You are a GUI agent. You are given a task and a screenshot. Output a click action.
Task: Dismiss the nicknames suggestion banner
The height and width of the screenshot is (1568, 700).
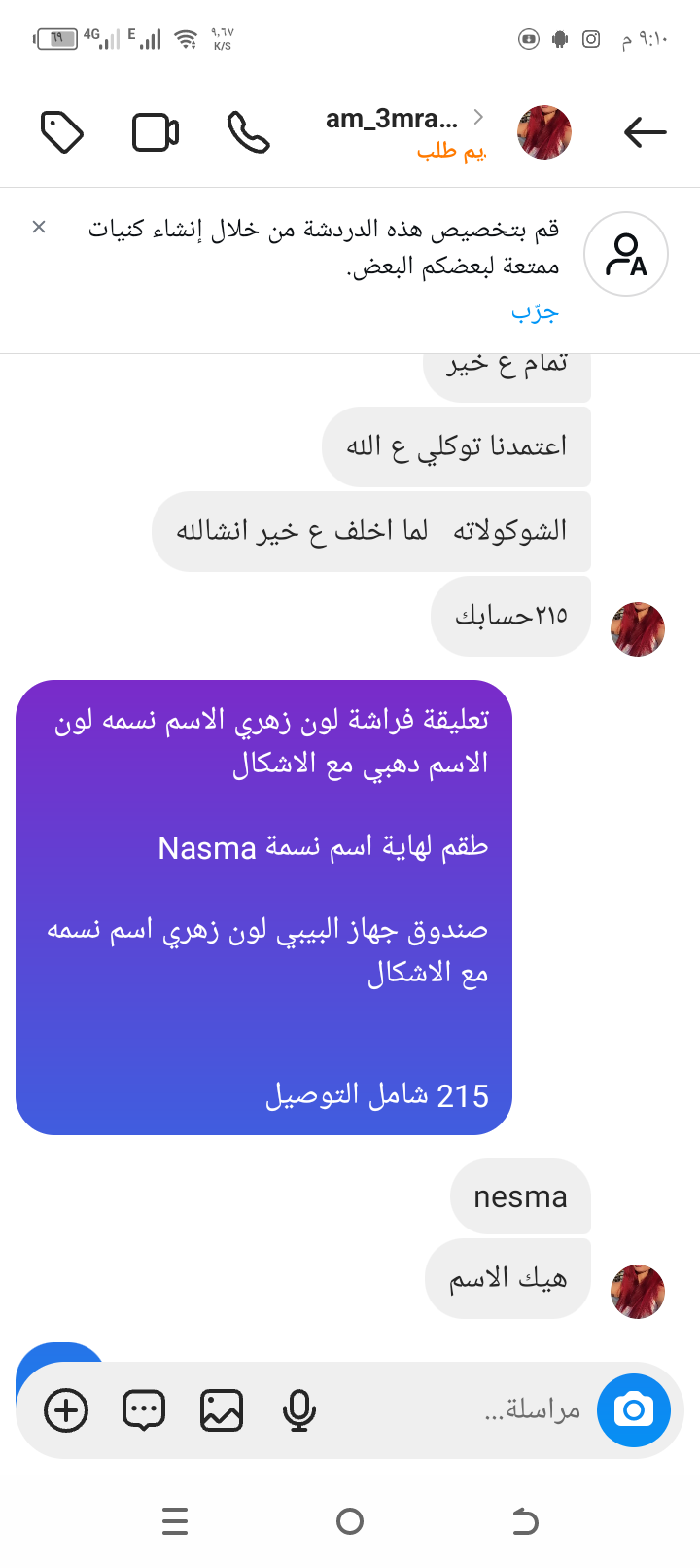click(39, 227)
